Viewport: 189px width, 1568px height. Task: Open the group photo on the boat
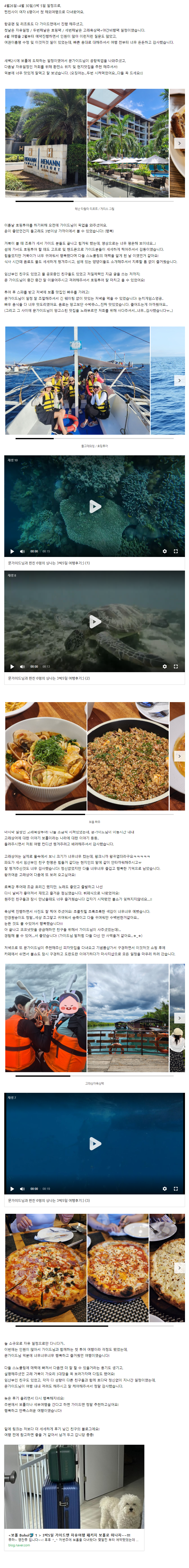[x=77, y=380]
